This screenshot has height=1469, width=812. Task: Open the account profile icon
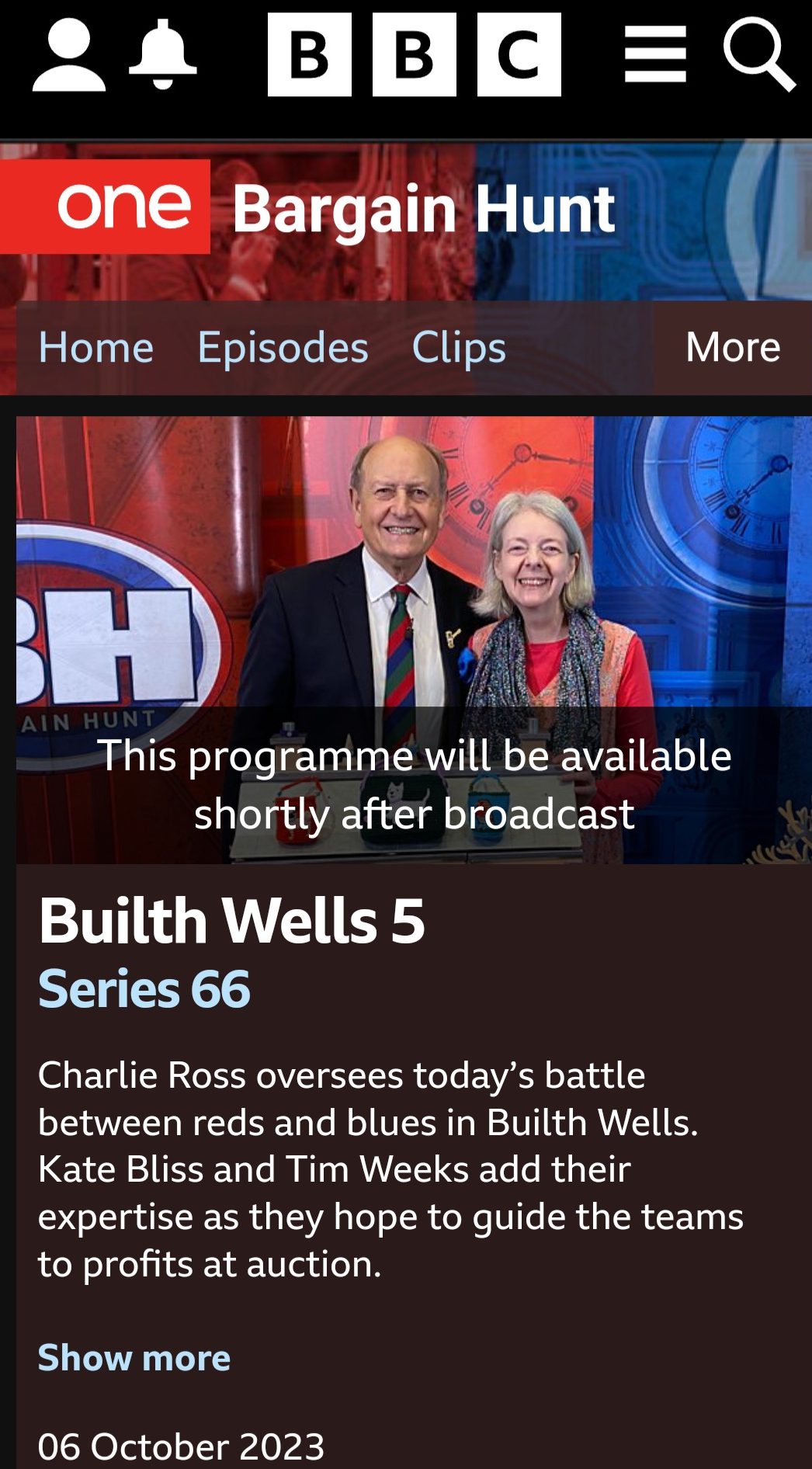68,55
